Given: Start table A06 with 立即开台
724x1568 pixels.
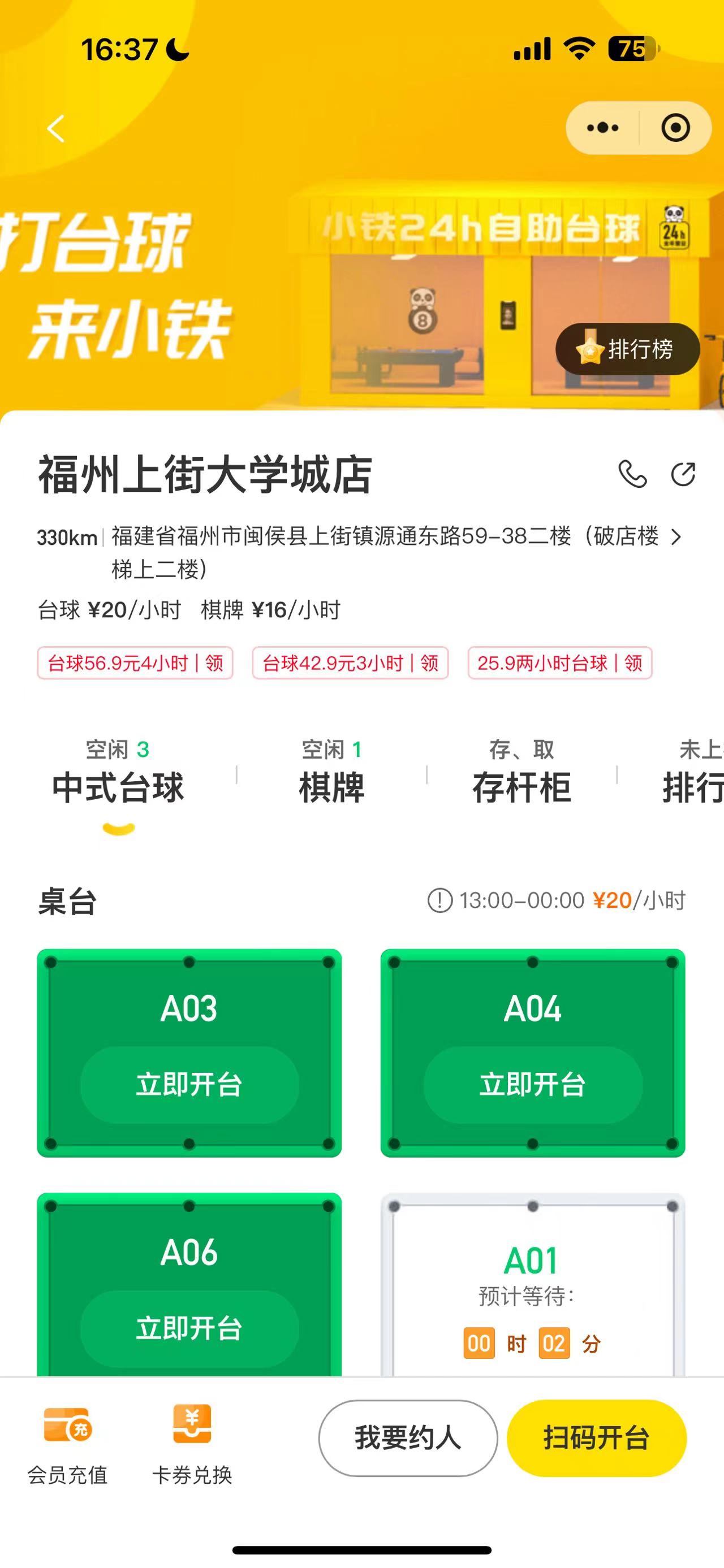Looking at the screenshot, I should (x=189, y=1328).
